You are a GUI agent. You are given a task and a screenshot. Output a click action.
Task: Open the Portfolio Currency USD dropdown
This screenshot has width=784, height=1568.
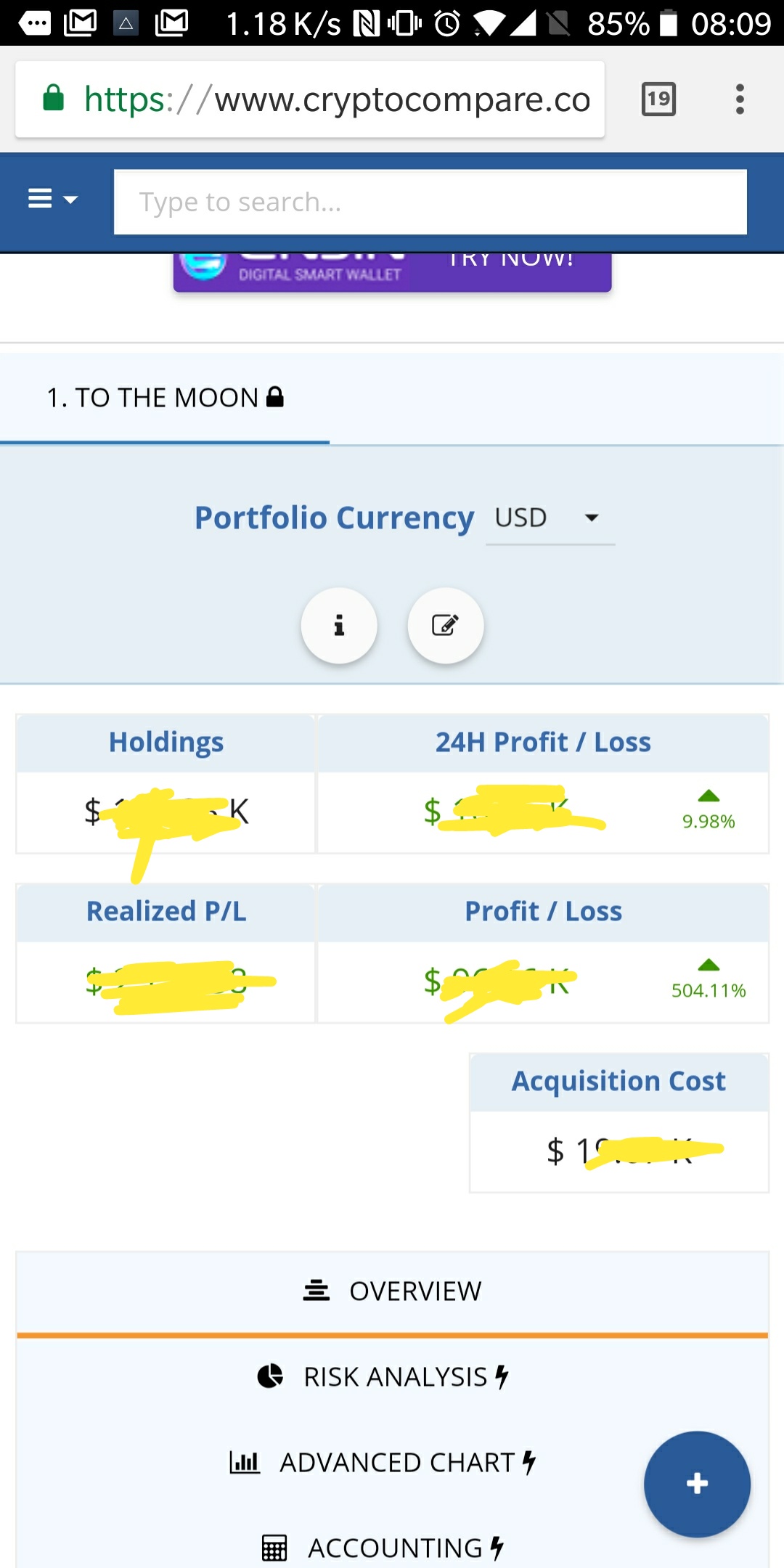pyautogui.click(x=550, y=518)
